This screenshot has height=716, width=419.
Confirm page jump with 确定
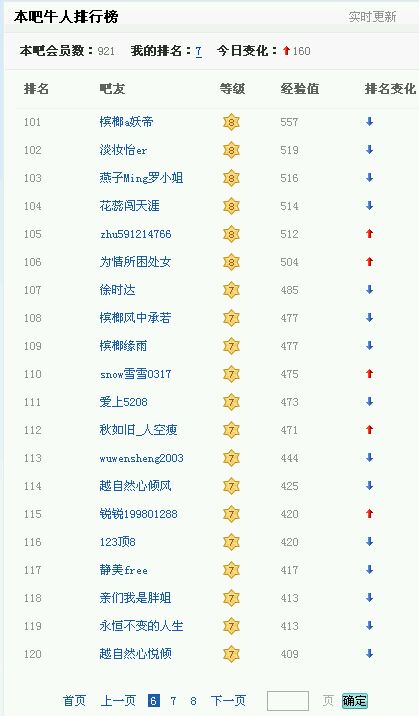(355, 700)
